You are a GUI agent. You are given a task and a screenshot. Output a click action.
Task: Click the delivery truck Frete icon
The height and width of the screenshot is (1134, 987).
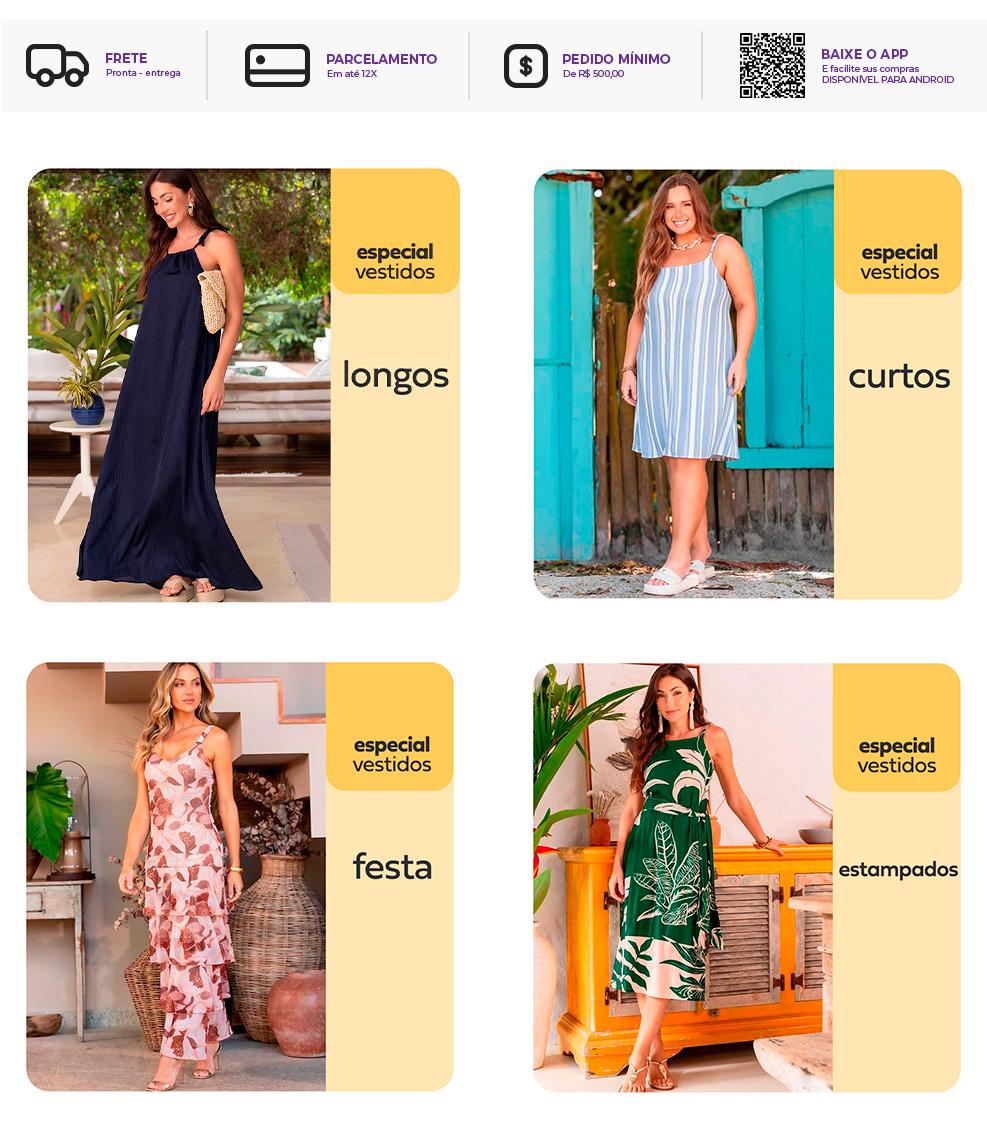tap(57, 66)
